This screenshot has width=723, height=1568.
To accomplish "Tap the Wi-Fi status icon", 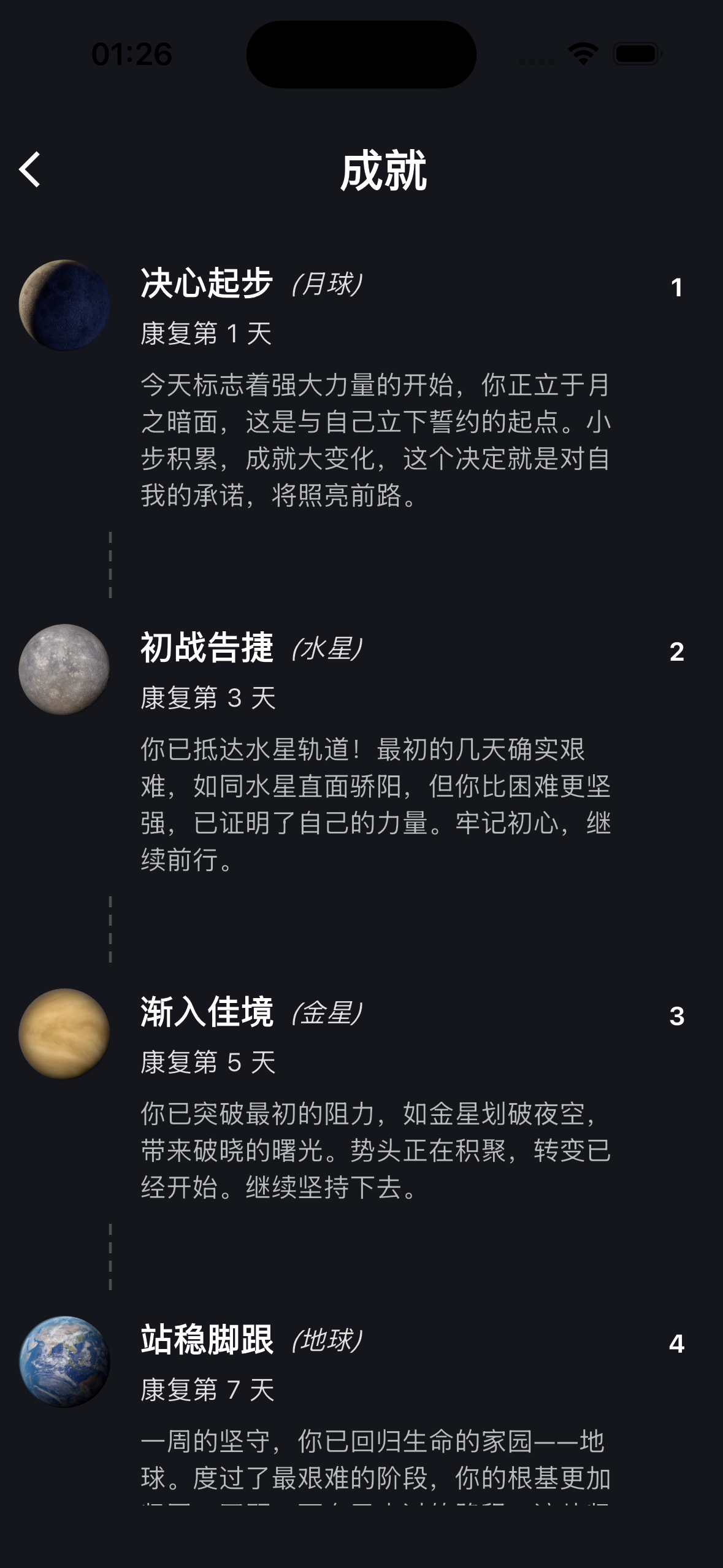I will tap(583, 54).
